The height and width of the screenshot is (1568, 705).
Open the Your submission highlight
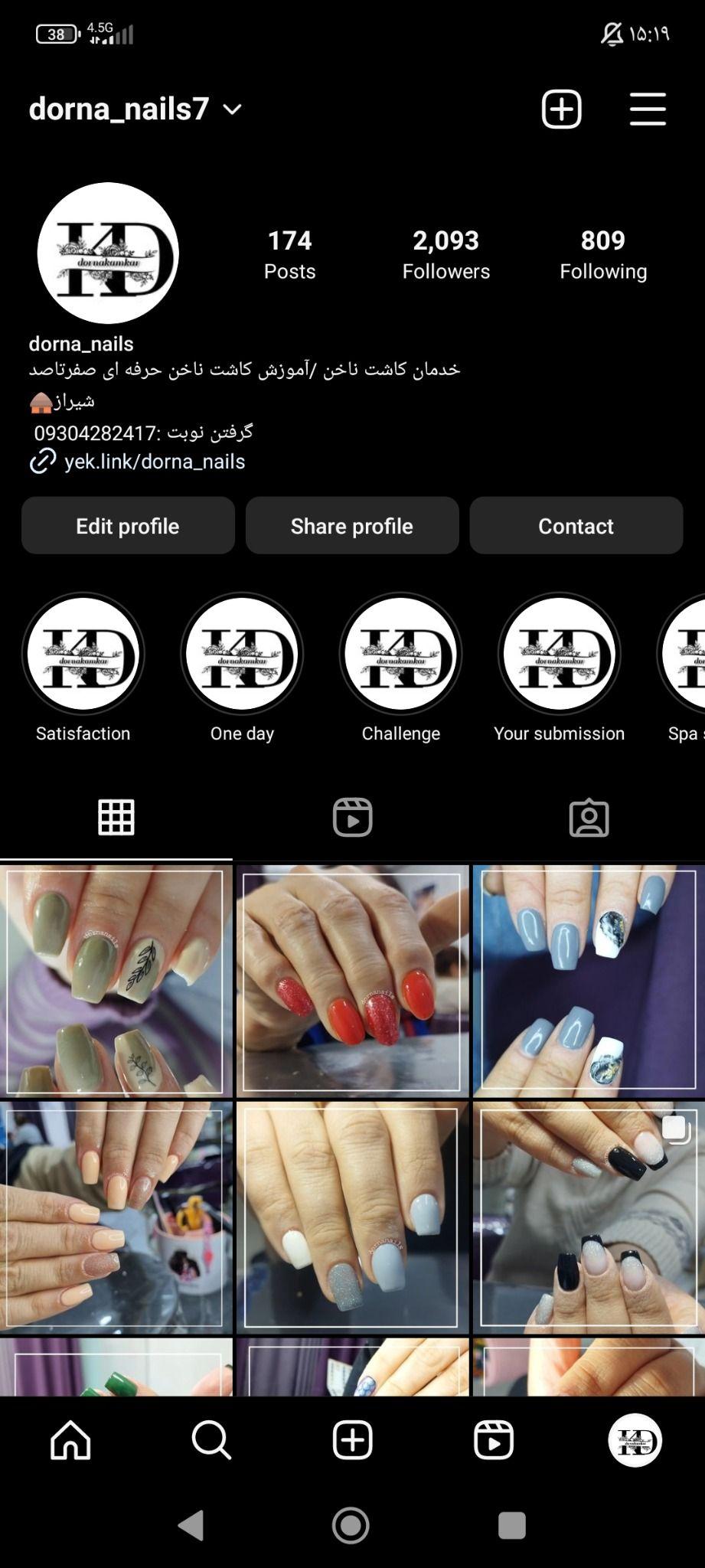pyautogui.click(x=559, y=655)
